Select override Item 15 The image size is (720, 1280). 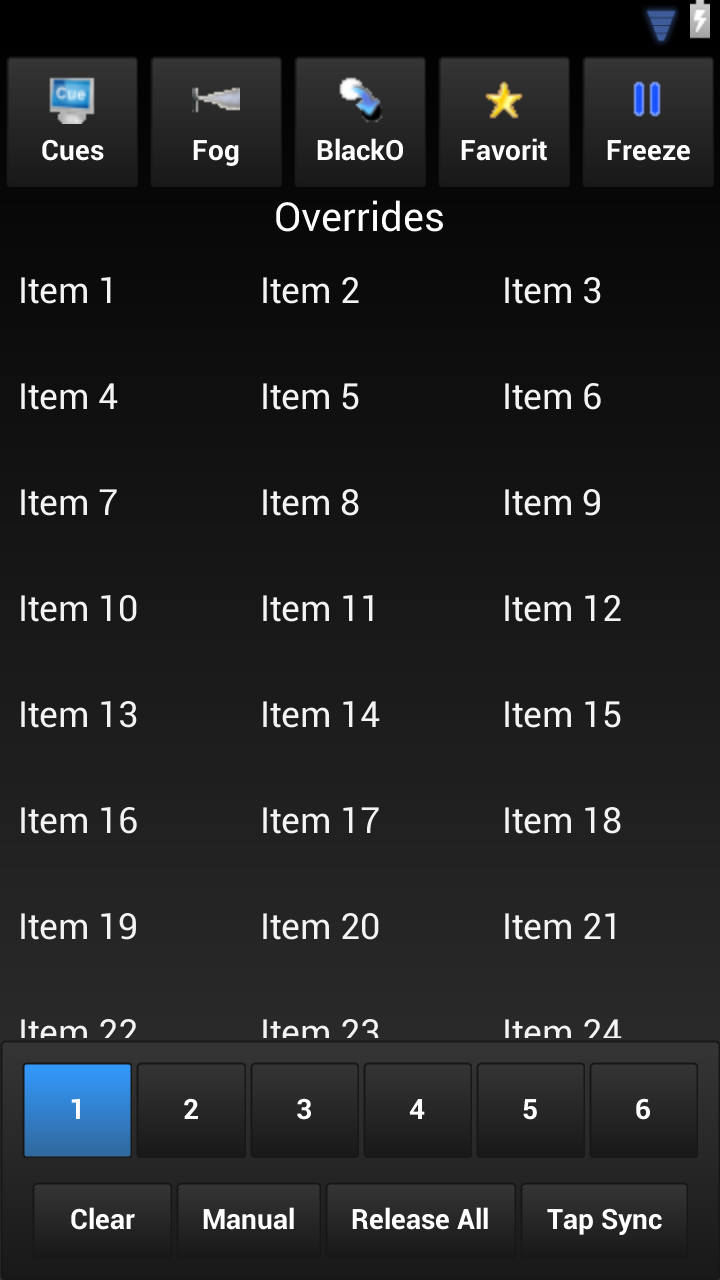[562, 715]
